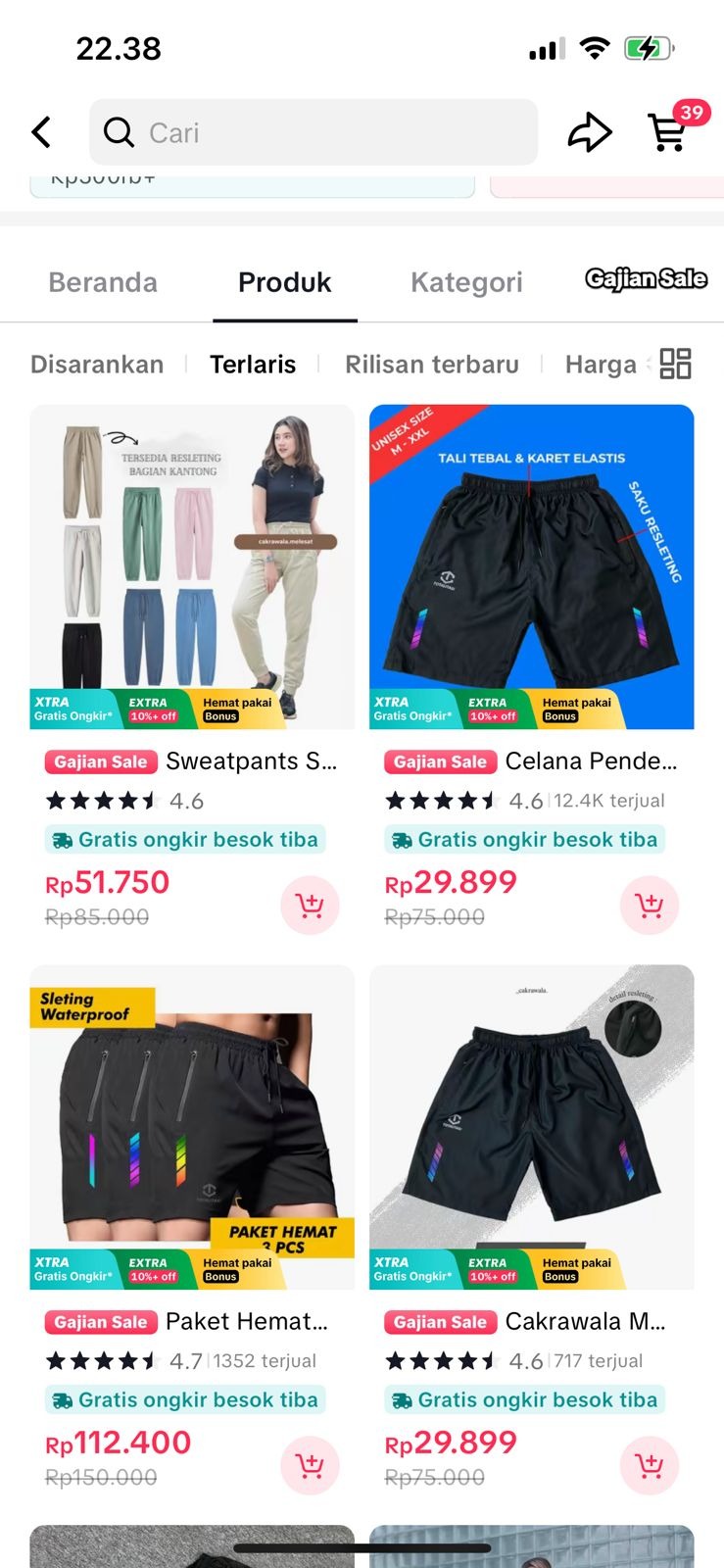Open the Sweatpants product card
Screen dimensions: 724x1568
(192, 568)
